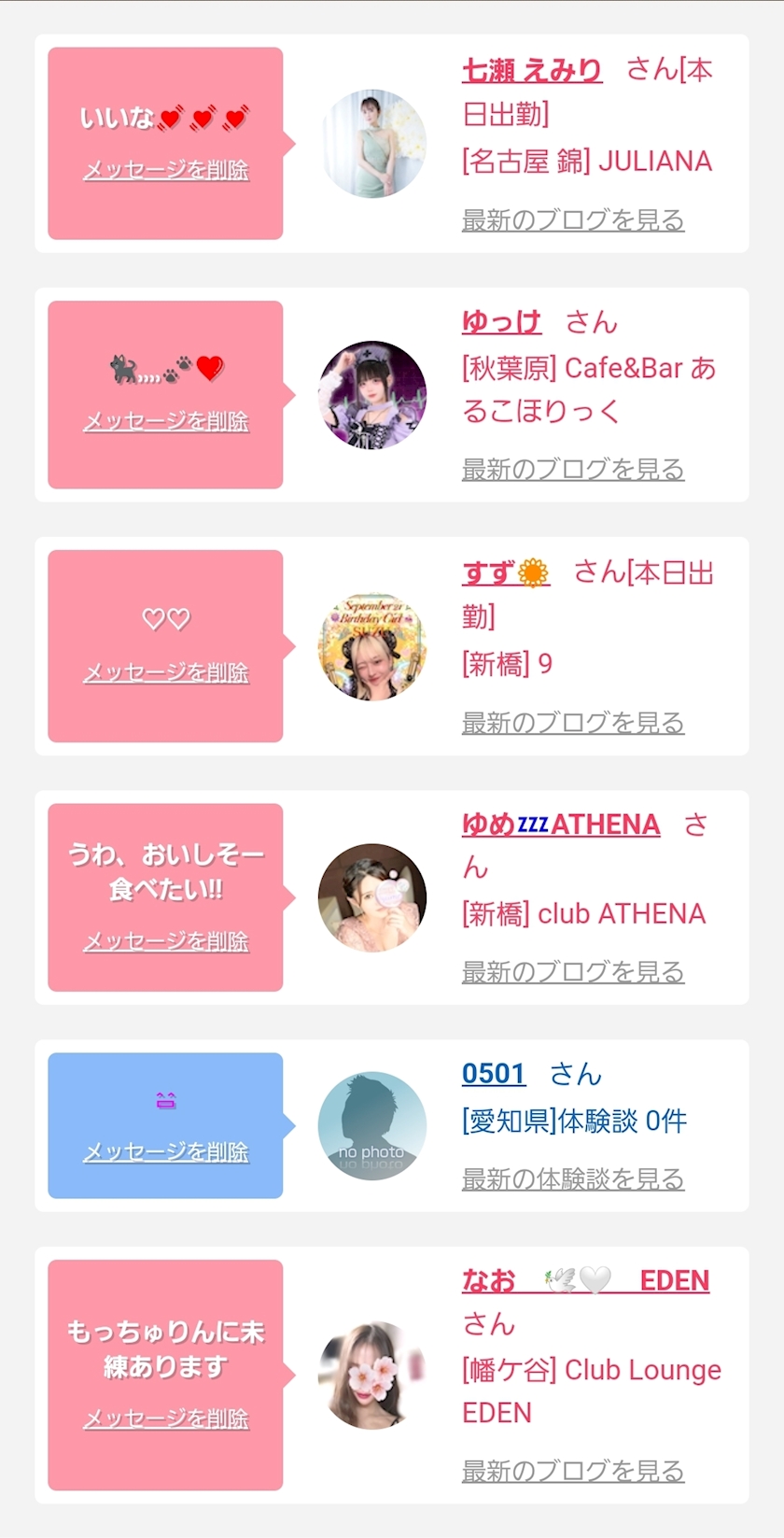Screen dimensions: 784x1538
Task: Open なお EDEN's profile link
Action: click(585, 1281)
